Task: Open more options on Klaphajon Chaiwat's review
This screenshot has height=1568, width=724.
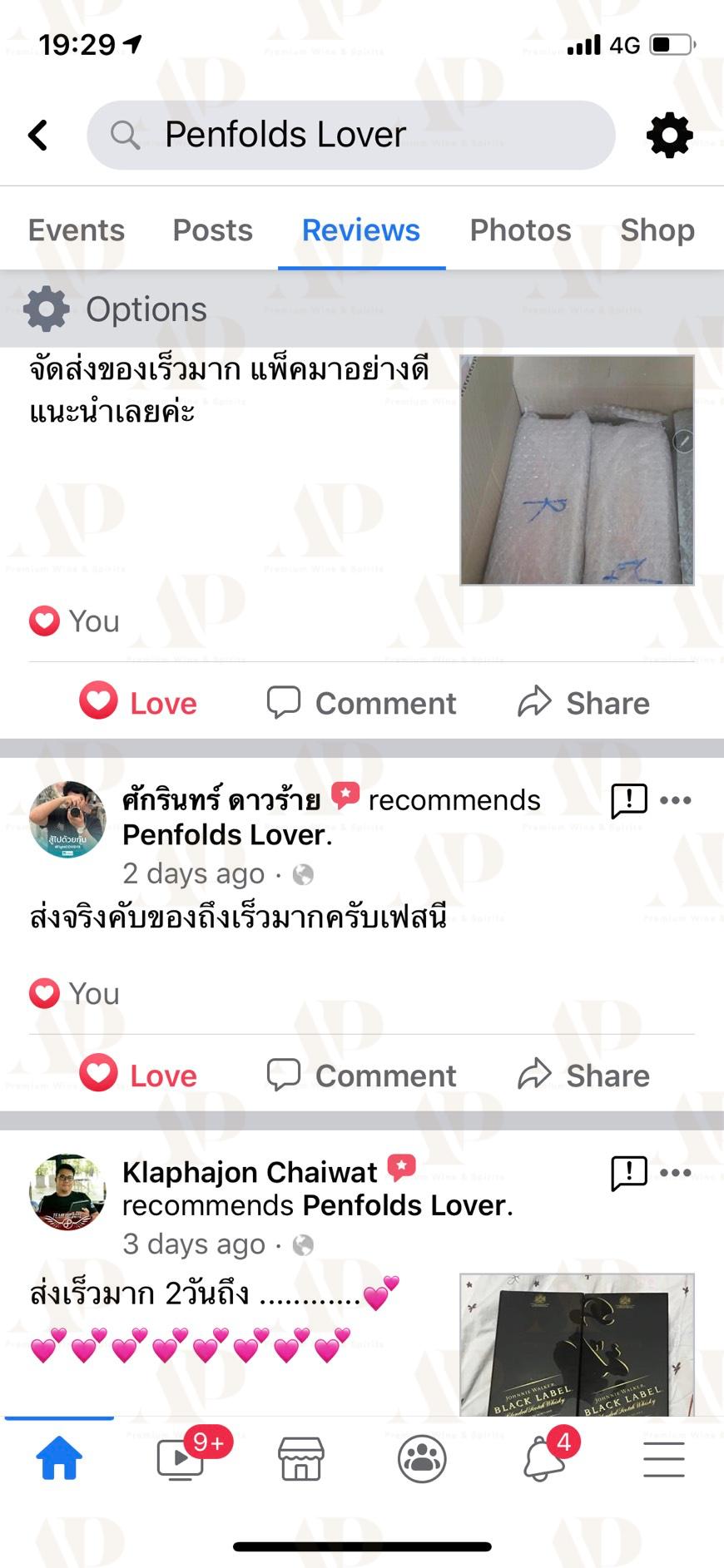Action: tap(676, 1173)
